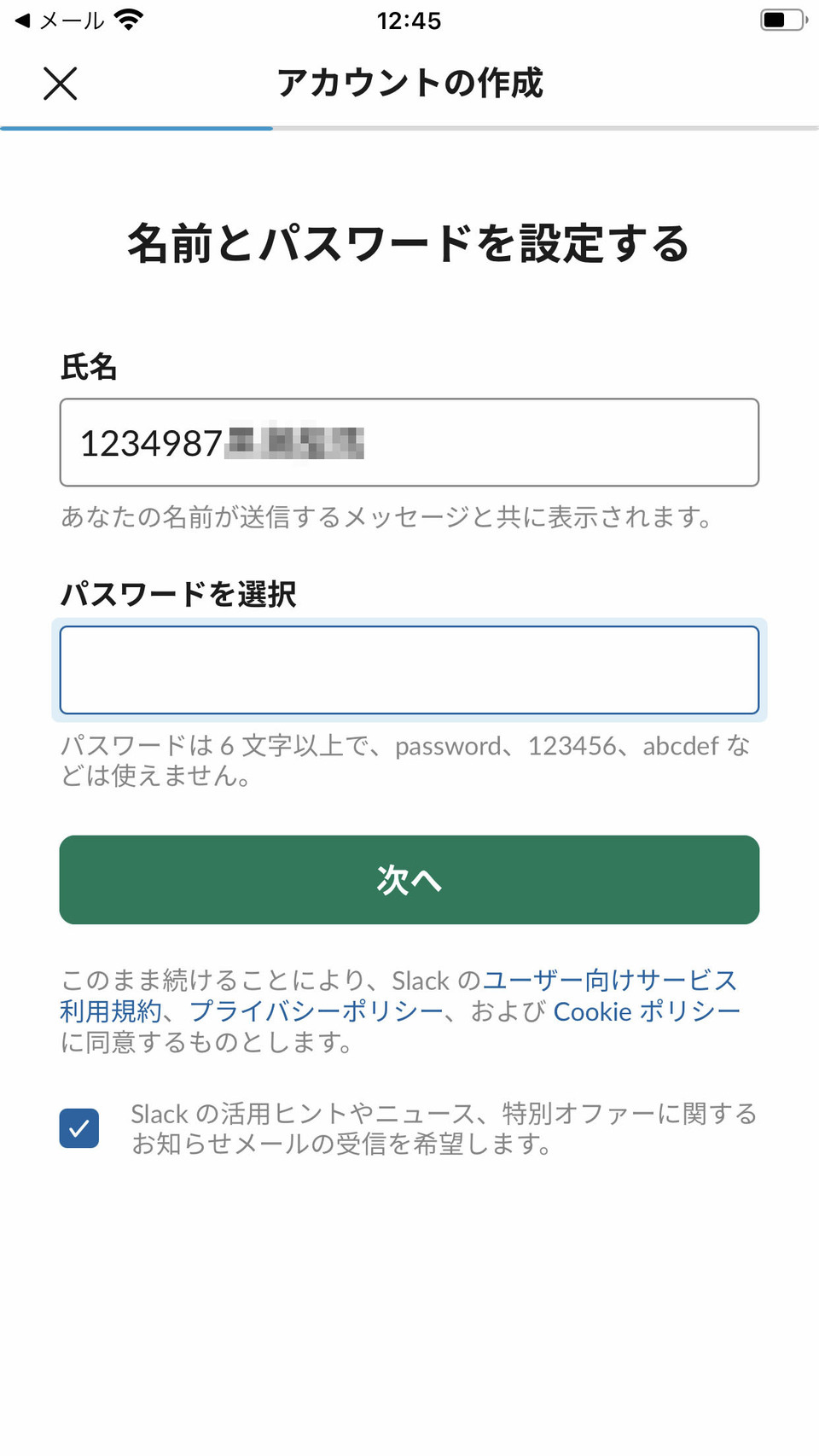Close the account creation screen
This screenshot has height=1456, width=819.
[60, 84]
